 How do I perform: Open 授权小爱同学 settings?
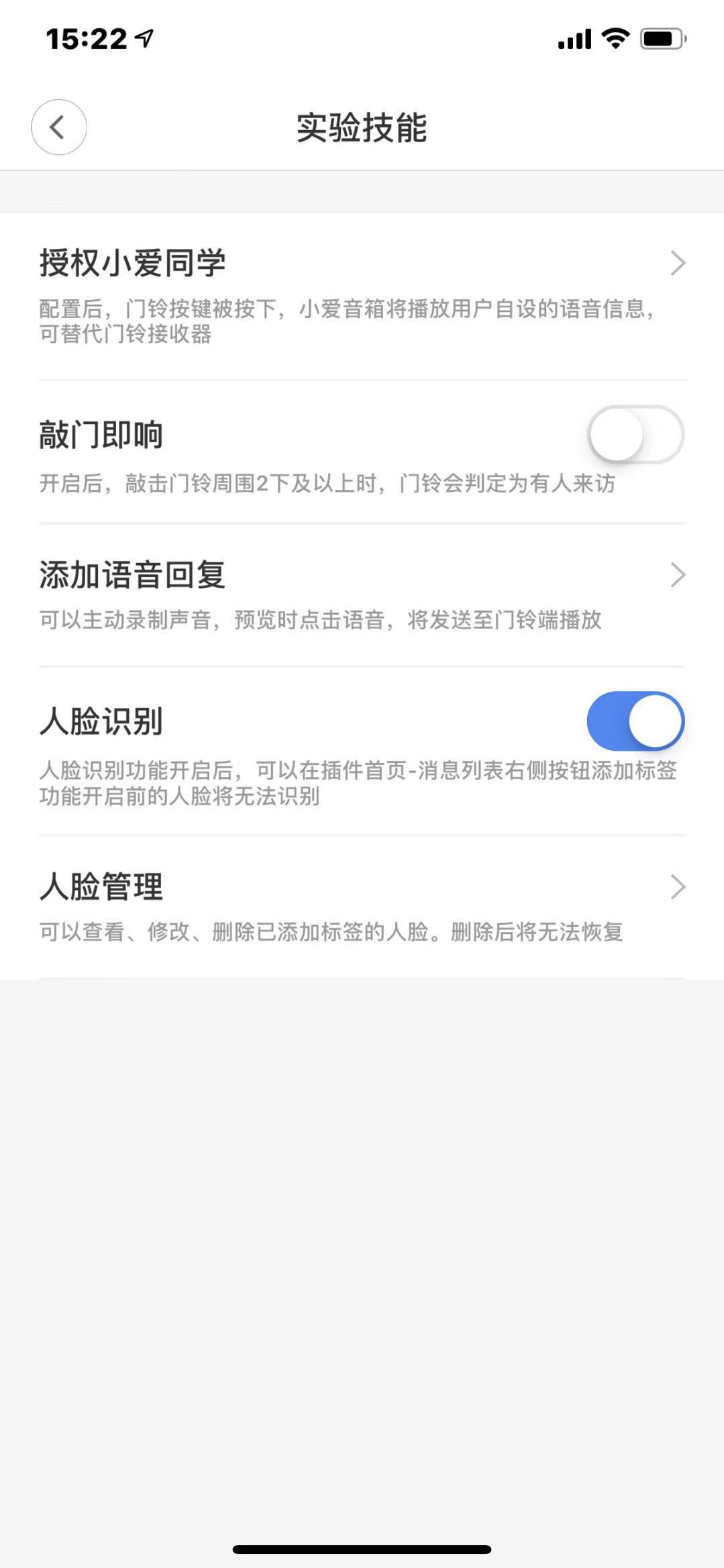click(362, 295)
